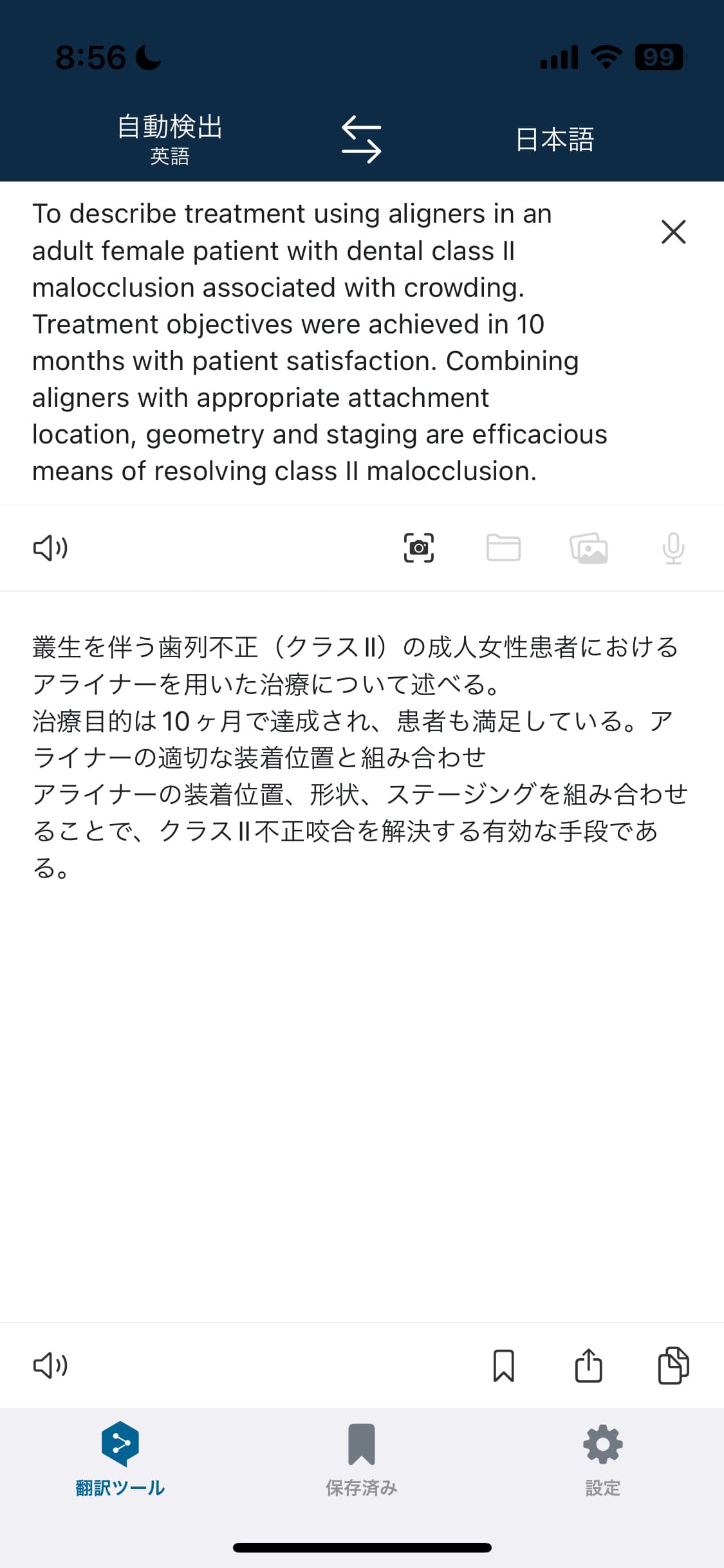
Task: Copy the translated text
Action: [x=673, y=1365]
